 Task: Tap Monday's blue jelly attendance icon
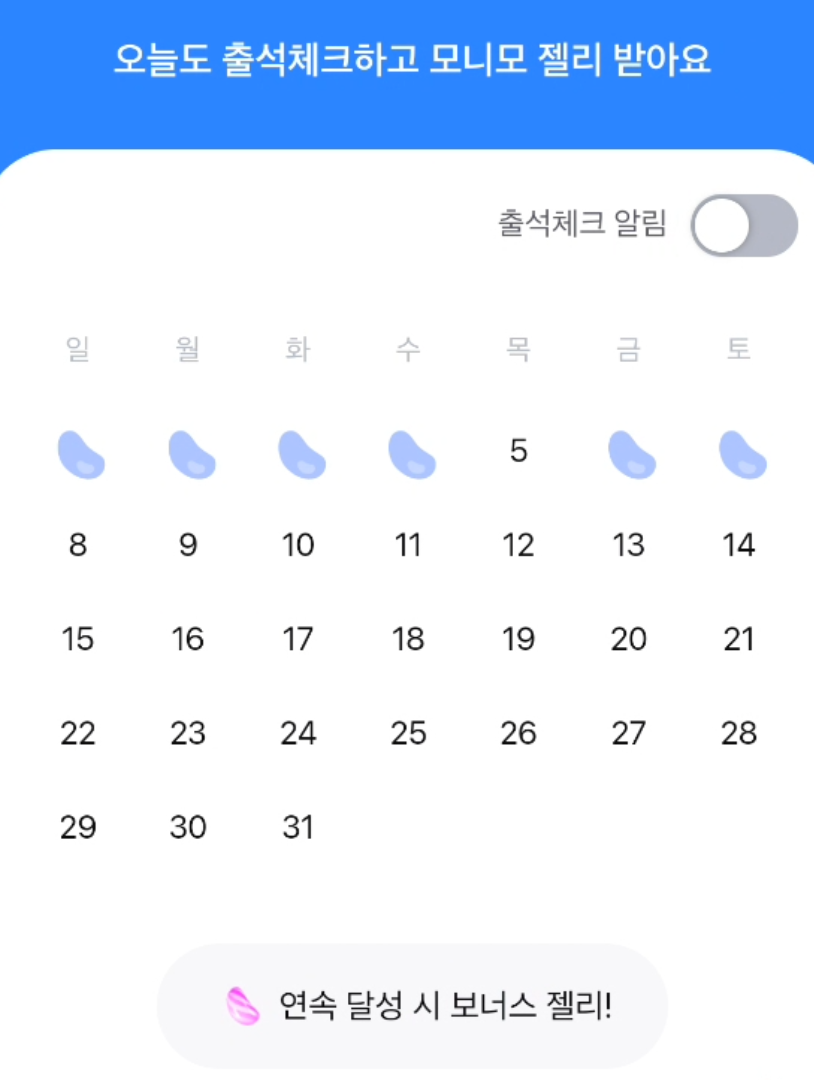[190, 452]
